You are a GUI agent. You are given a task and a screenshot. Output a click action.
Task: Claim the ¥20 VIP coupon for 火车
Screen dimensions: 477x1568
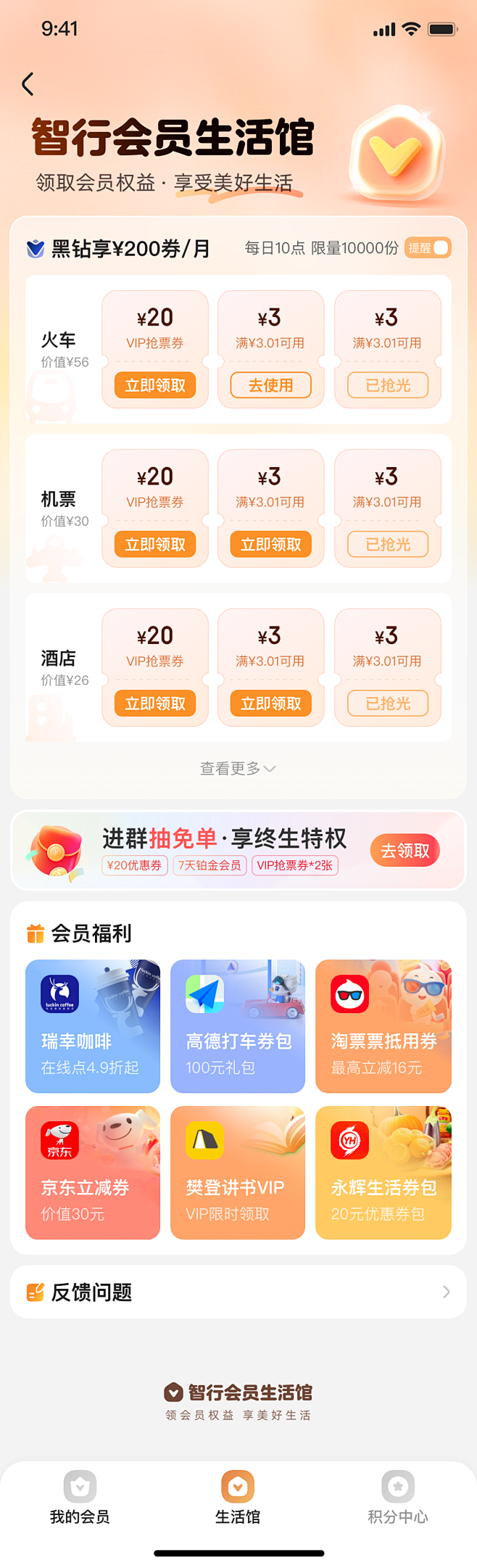tap(155, 385)
